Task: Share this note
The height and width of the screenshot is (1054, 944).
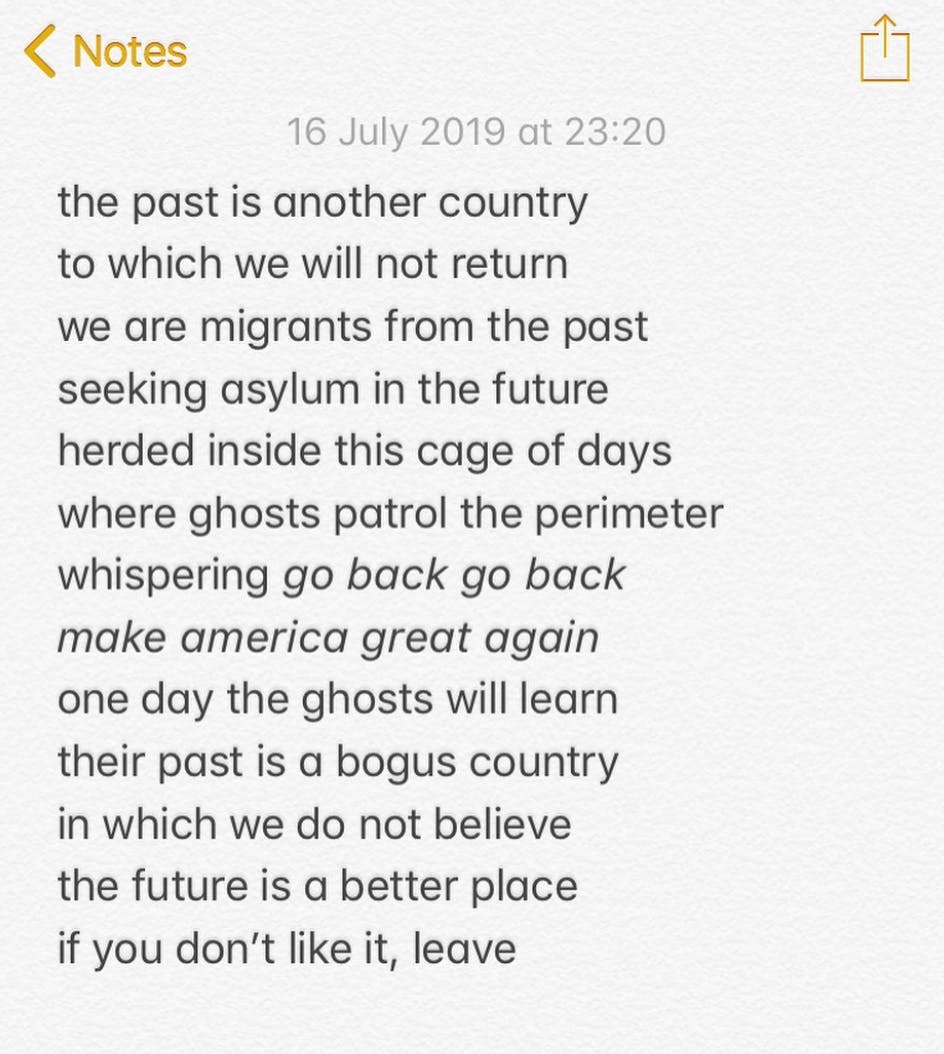Action: click(884, 49)
